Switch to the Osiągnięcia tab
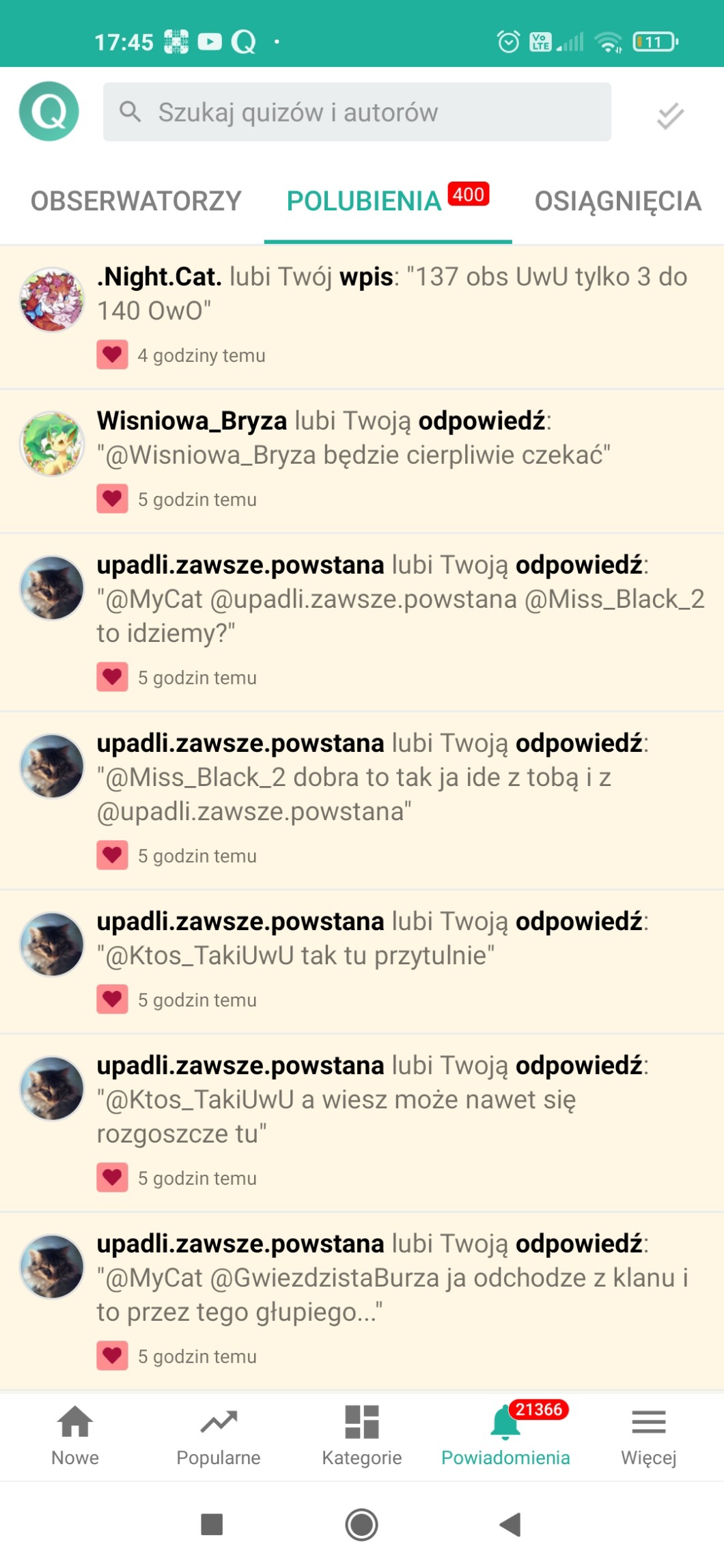This screenshot has width=724, height=1568. pyautogui.click(x=617, y=201)
